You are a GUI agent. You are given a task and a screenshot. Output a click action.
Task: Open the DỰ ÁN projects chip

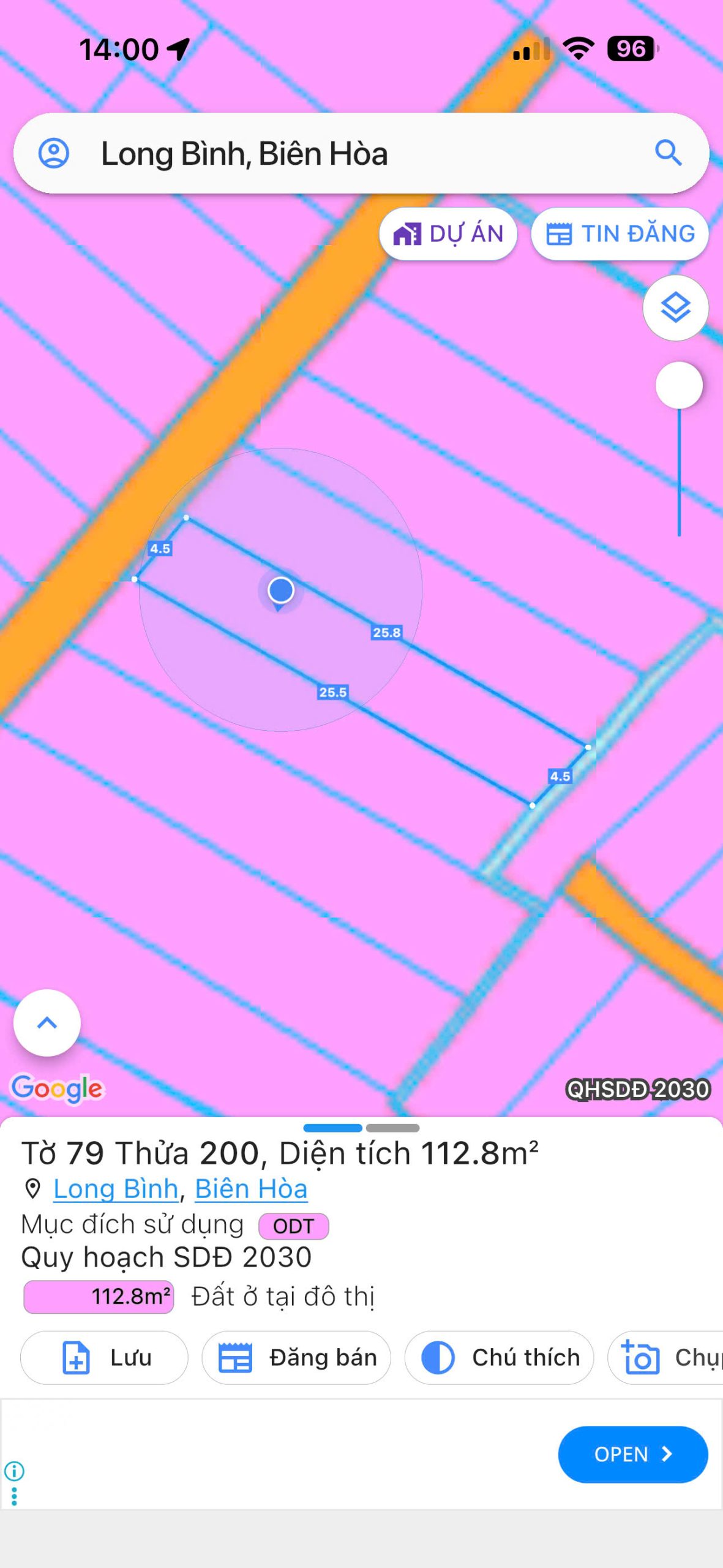pos(448,234)
